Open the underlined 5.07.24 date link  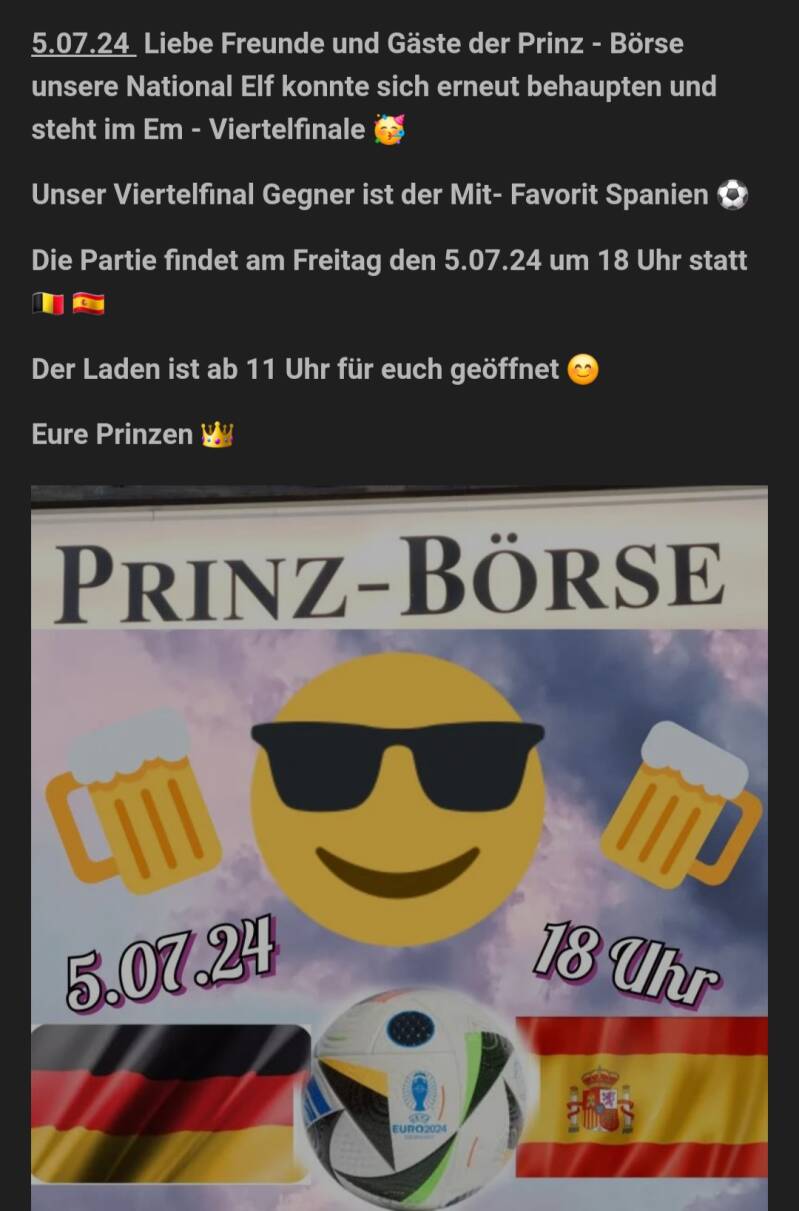tap(82, 44)
